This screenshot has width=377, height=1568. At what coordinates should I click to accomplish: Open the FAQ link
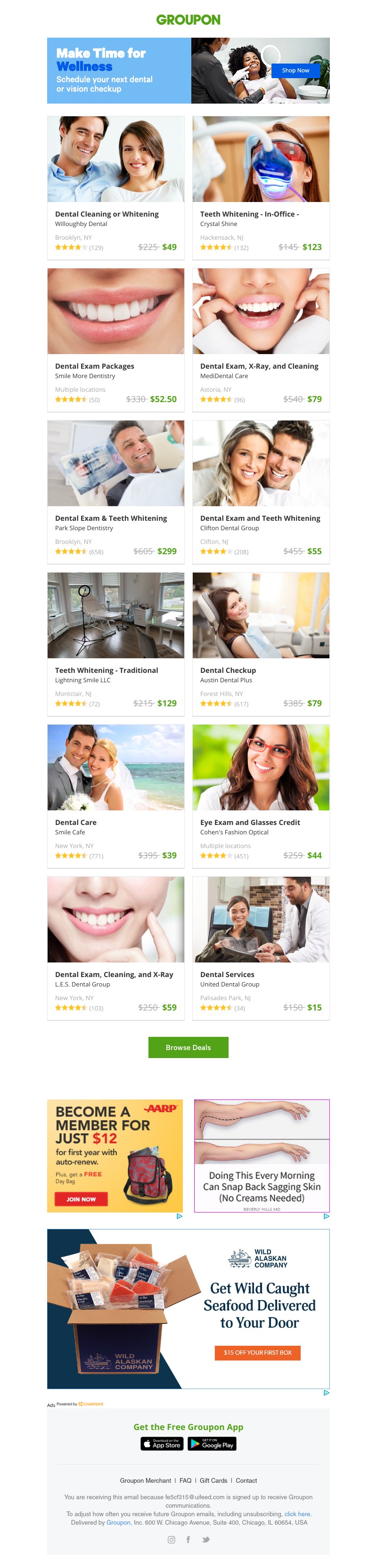(x=185, y=1480)
